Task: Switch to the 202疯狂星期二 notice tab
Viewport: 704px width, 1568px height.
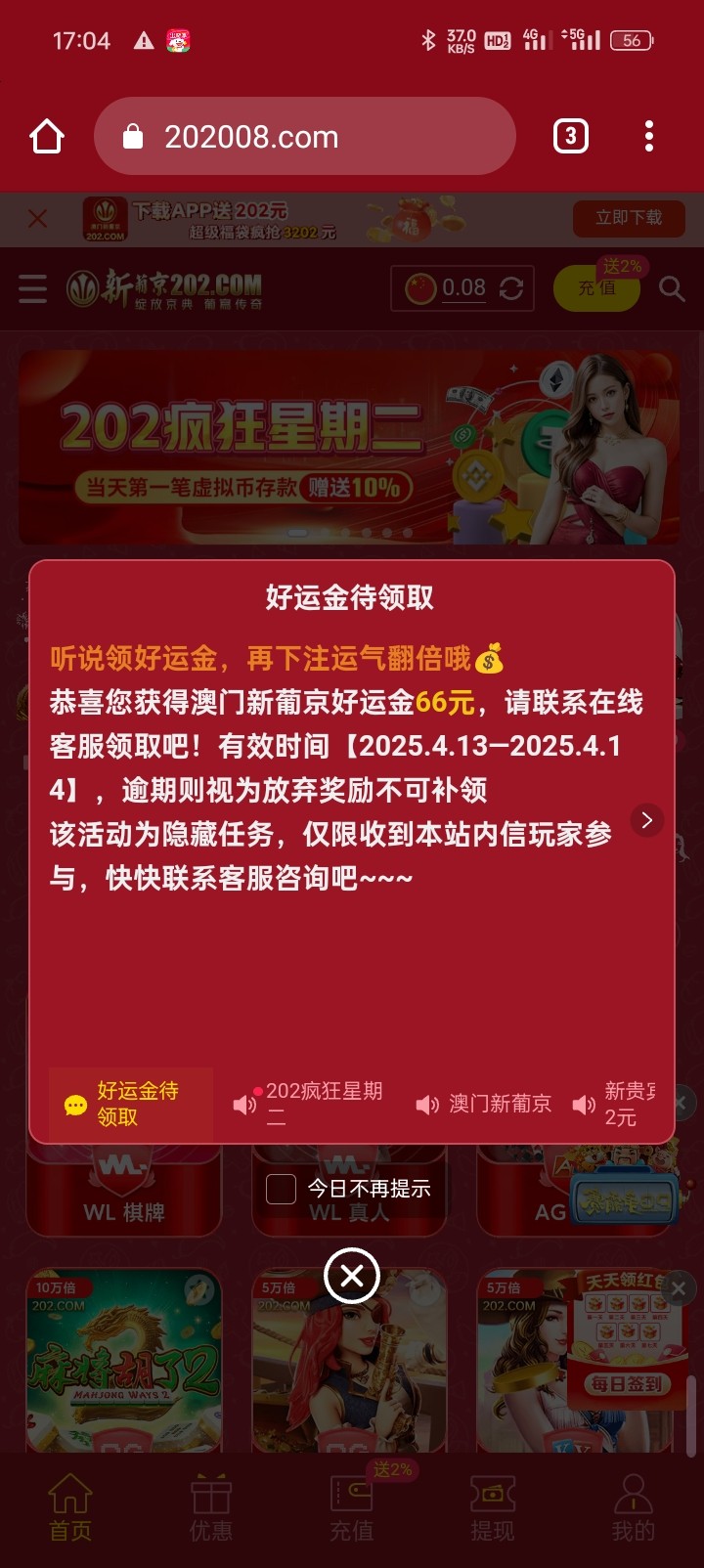Action: pos(313,1104)
